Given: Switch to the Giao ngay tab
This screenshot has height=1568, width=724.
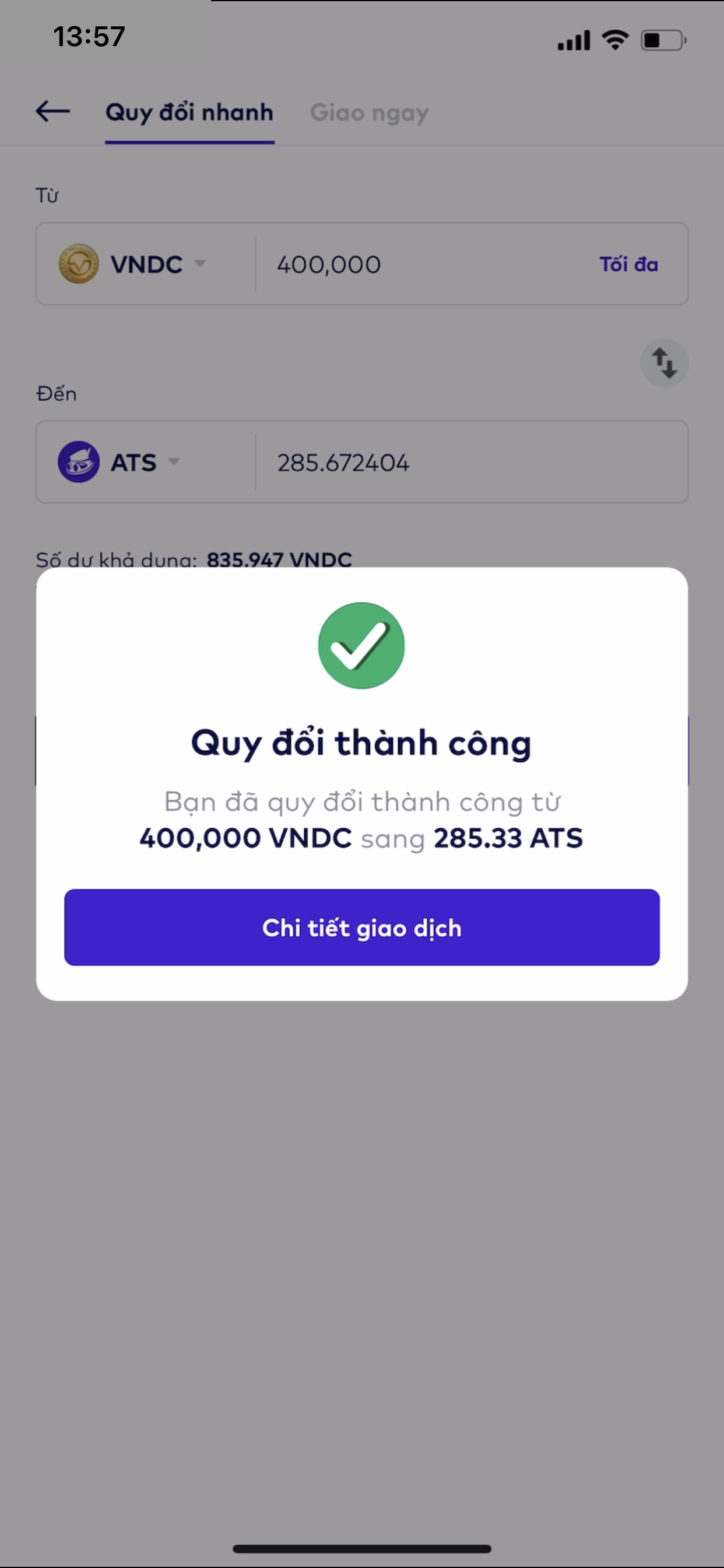Looking at the screenshot, I should [370, 113].
